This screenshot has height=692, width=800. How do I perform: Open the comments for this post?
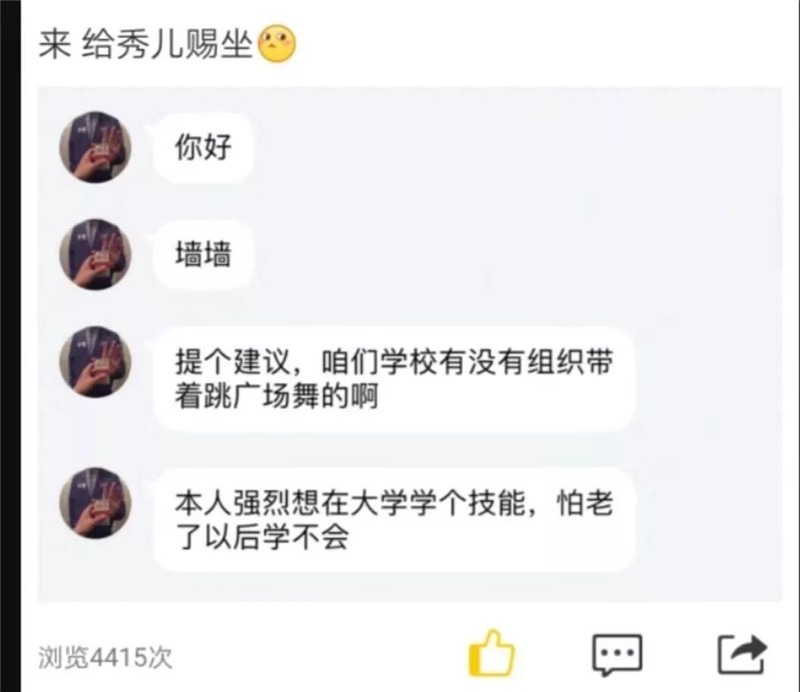(616, 655)
